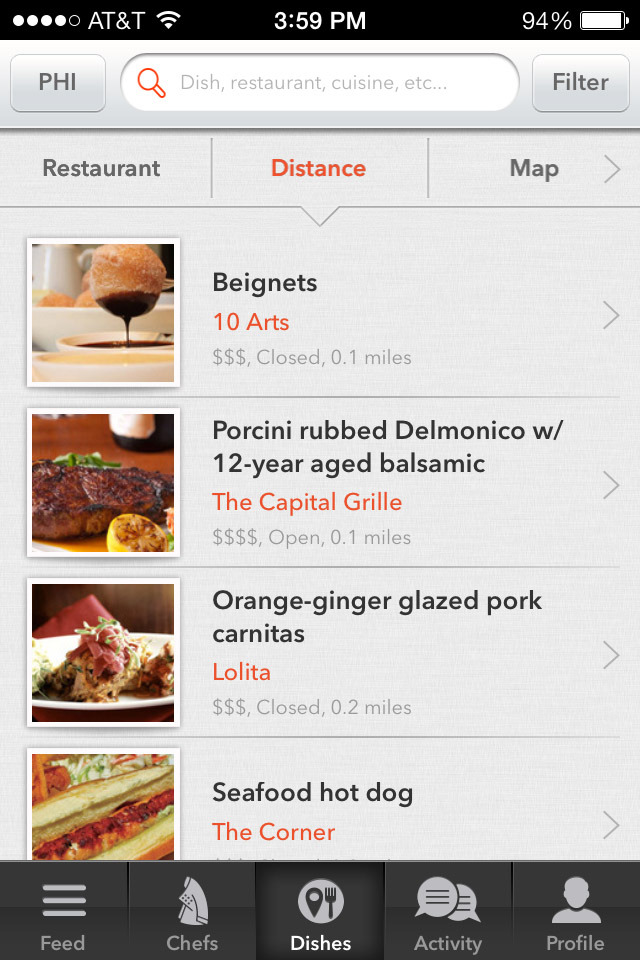View the Seafood hot dog dish
The image size is (640, 960).
click(320, 810)
